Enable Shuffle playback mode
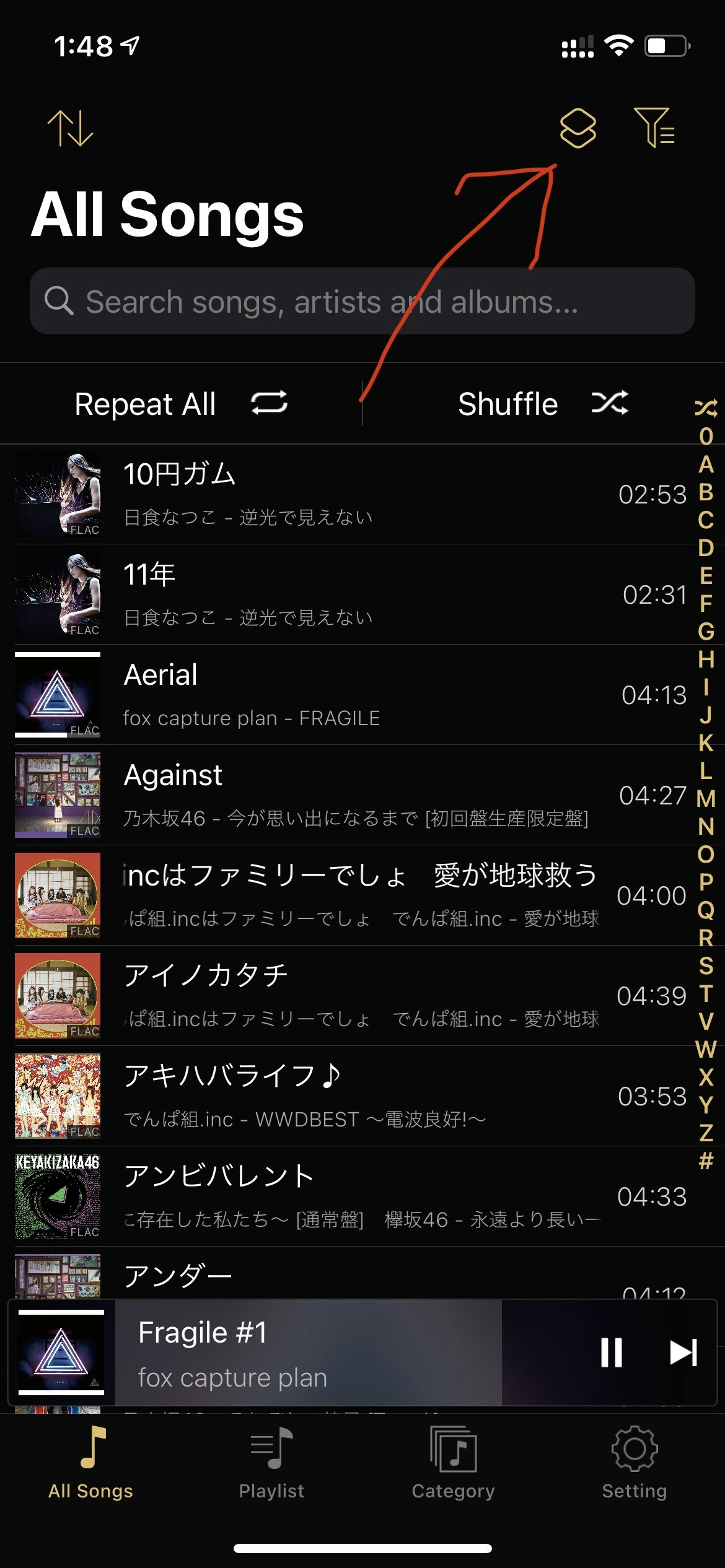Screen dimensions: 725x1568 (x=507, y=403)
